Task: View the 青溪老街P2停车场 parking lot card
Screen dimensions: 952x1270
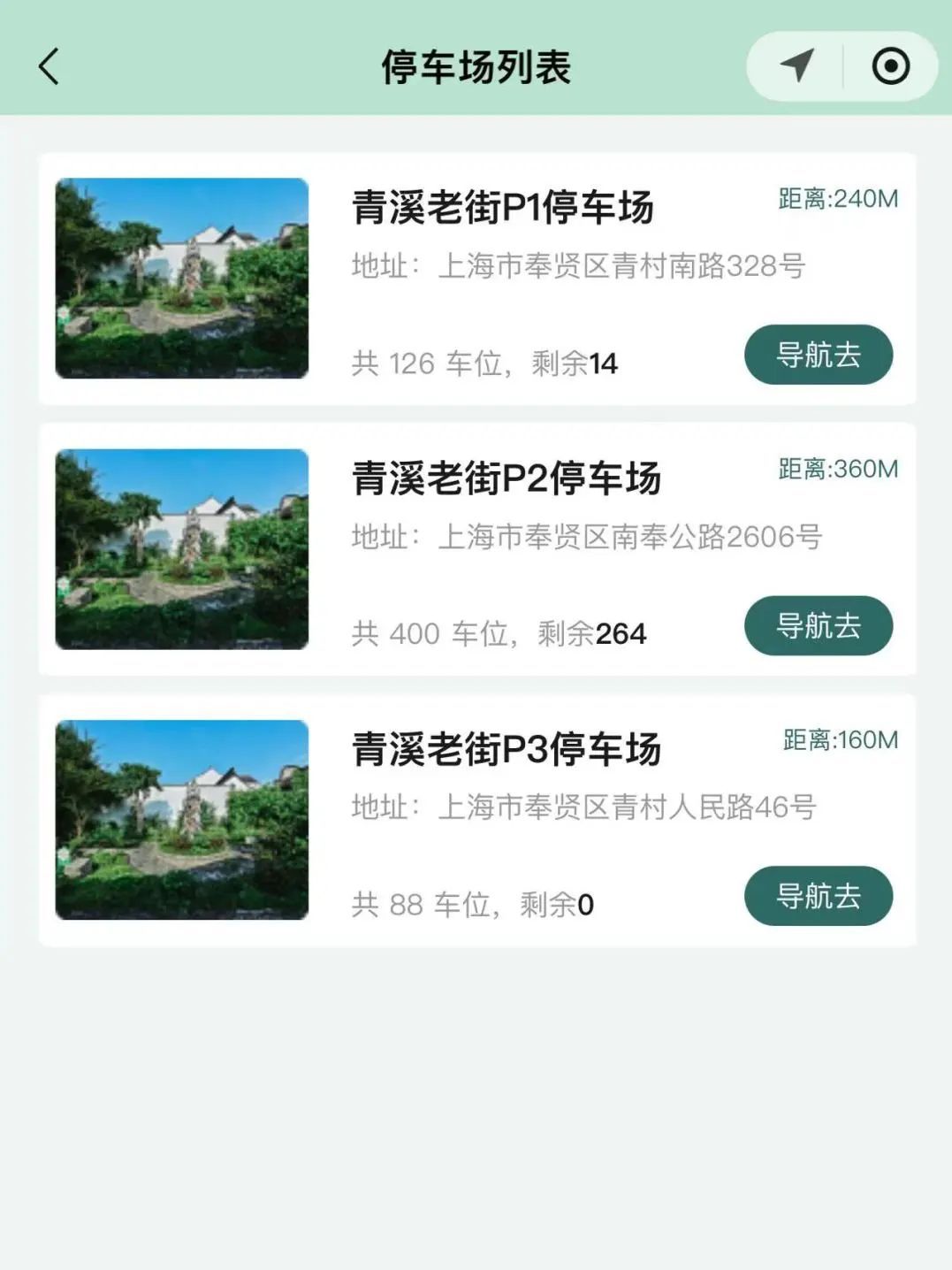Action: click(506, 479)
